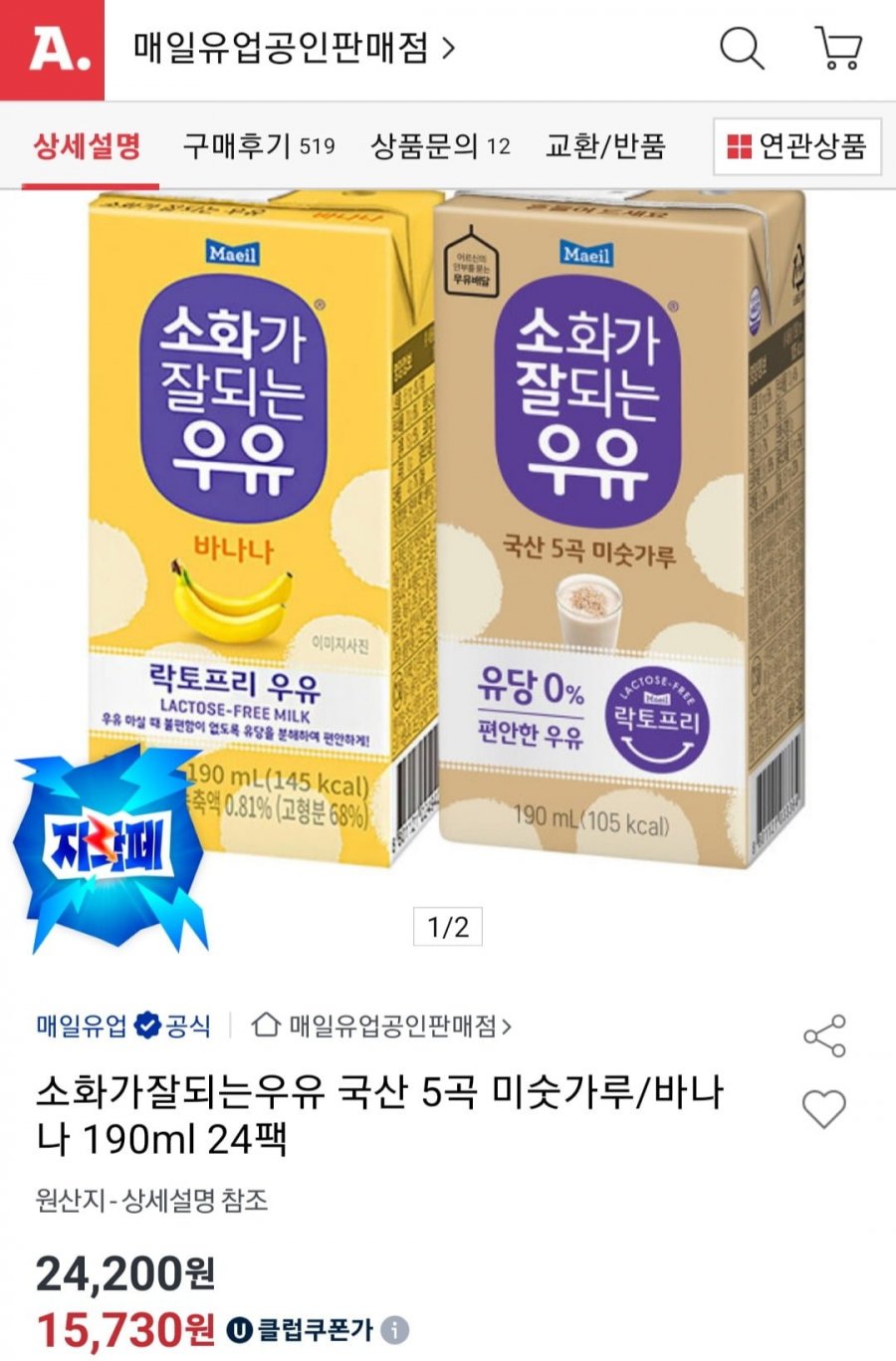Open the shopping cart
The width and height of the screenshot is (896, 1361).
pyautogui.click(x=838, y=48)
